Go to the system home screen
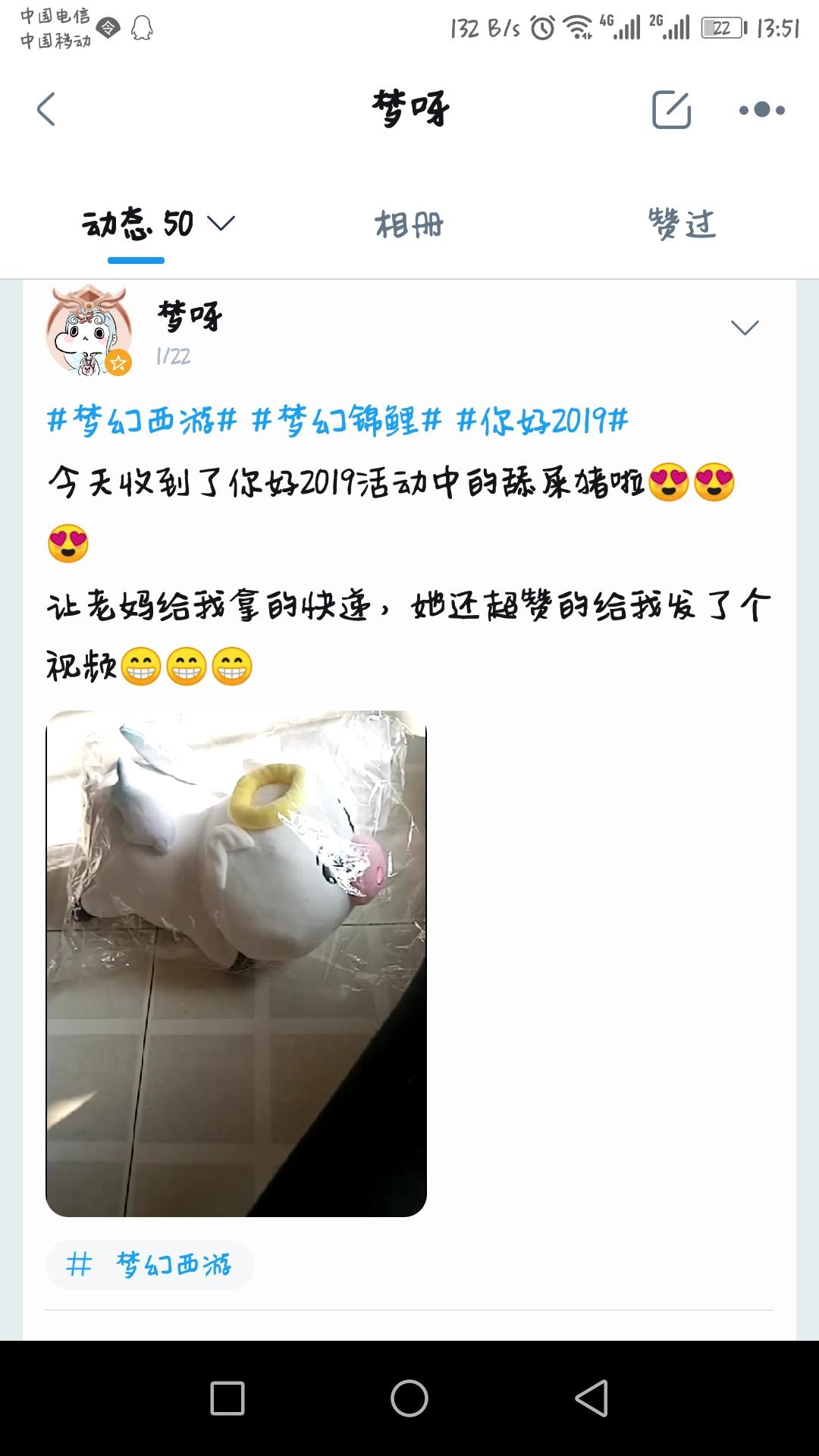Image resolution: width=819 pixels, height=1456 pixels. click(409, 1398)
